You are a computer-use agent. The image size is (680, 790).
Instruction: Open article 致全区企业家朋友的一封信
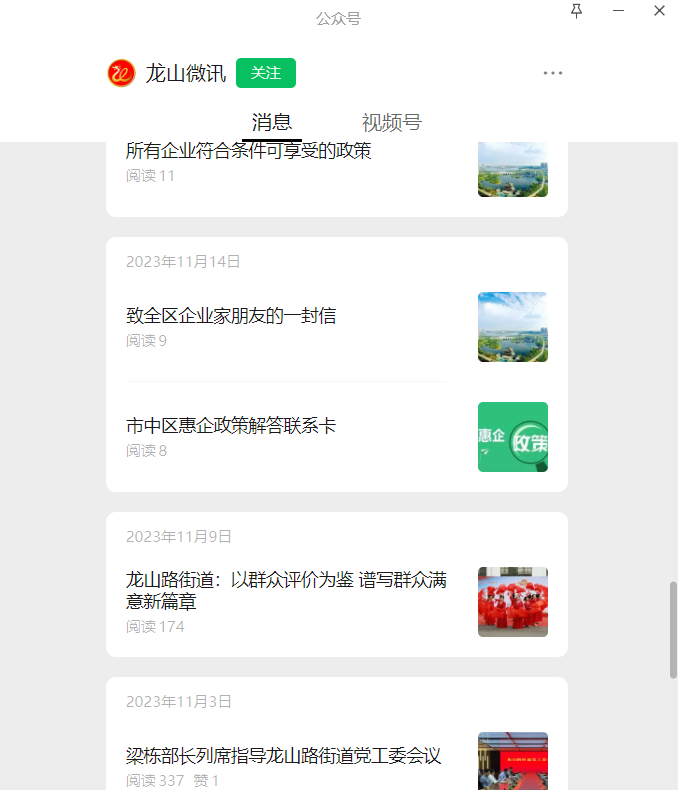click(x=231, y=316)
